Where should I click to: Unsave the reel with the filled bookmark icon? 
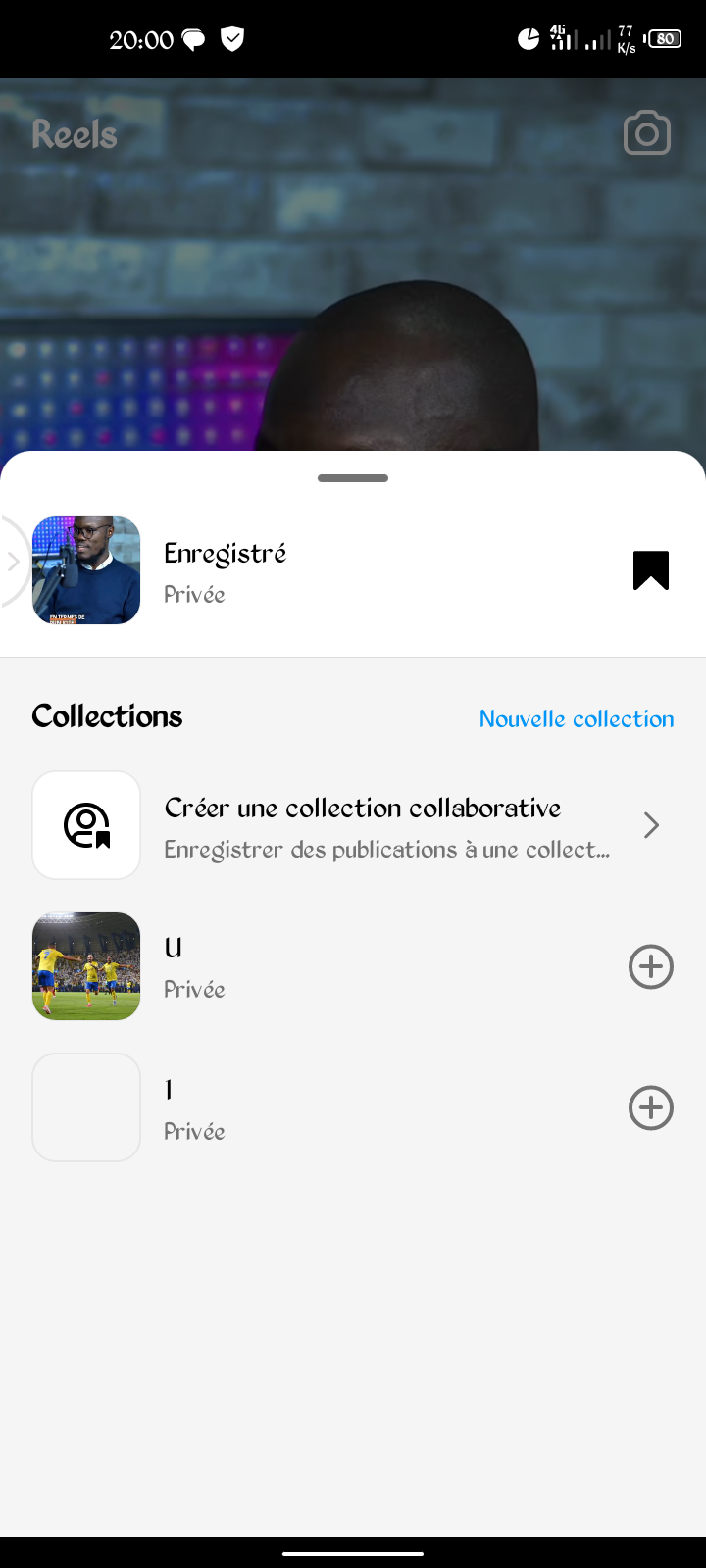click(650, 570)
